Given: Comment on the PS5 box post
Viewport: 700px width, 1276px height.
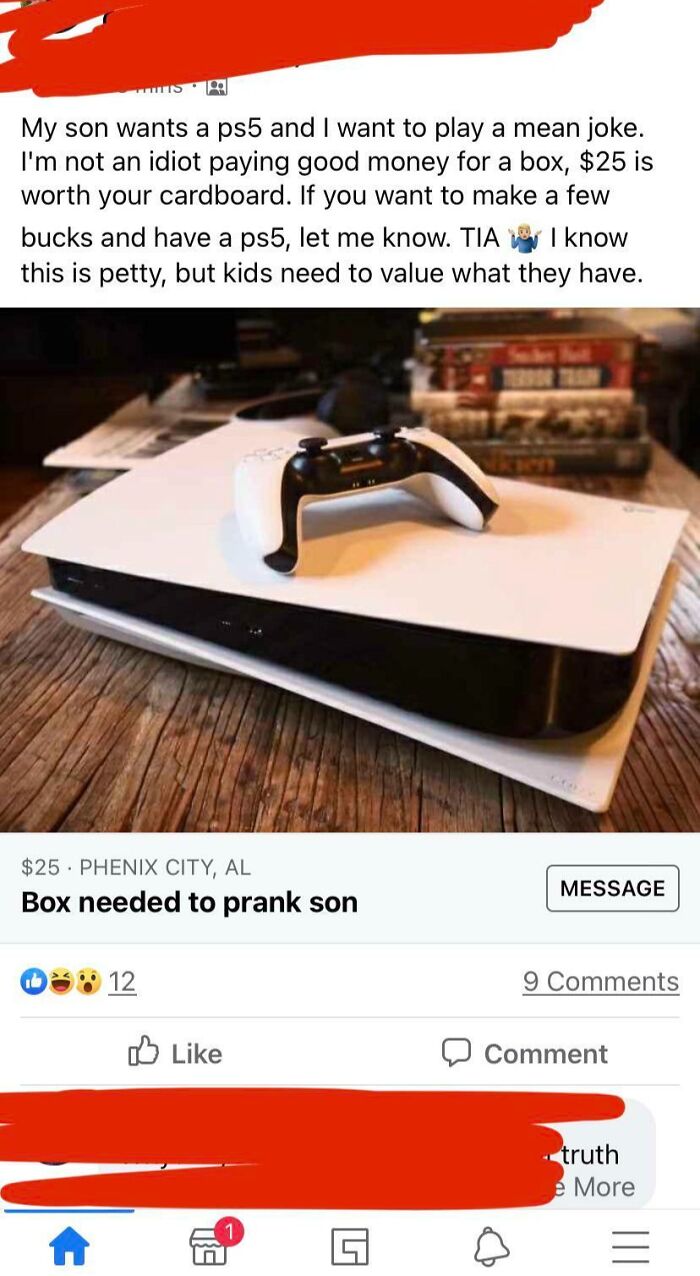Looking at the screenshot, I should [525, 1053].
